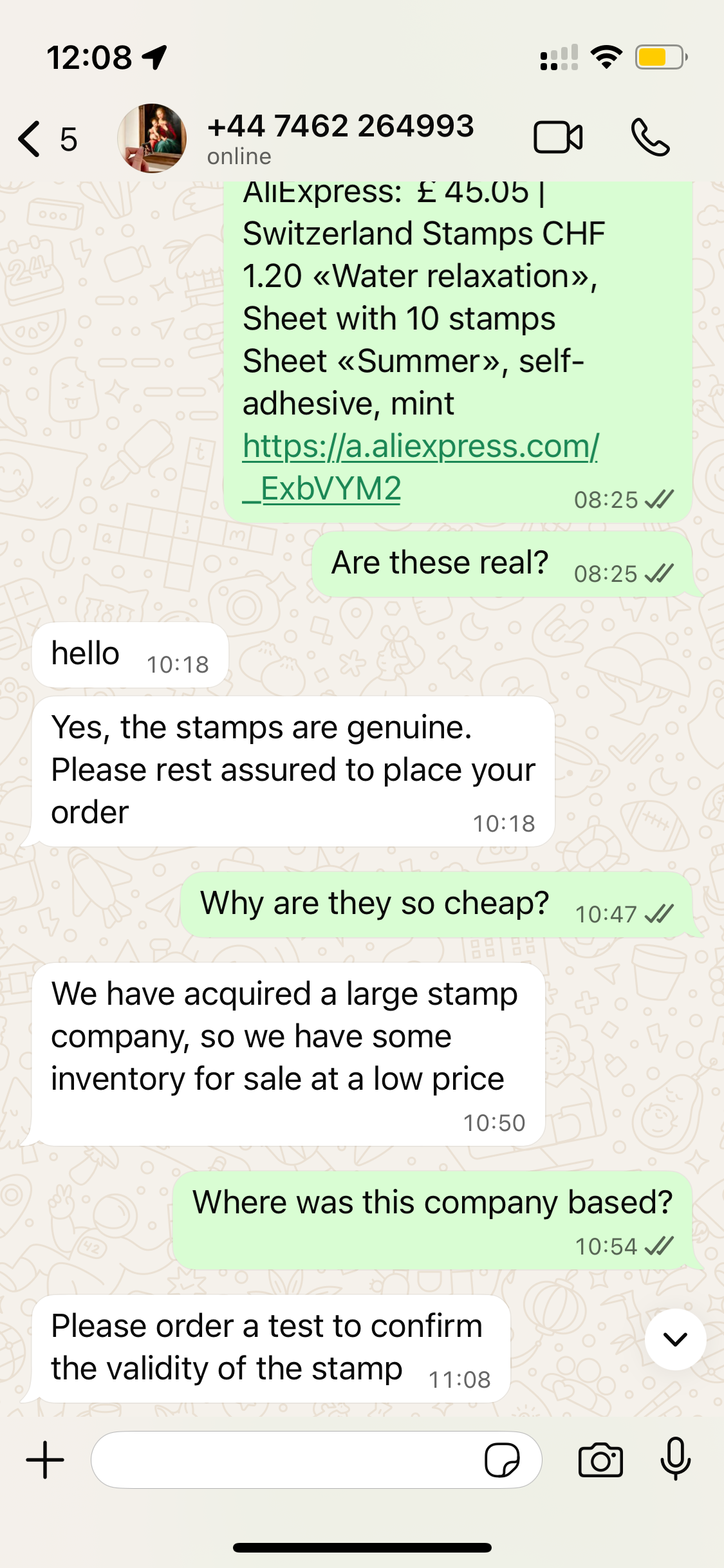Start a voice call

coord(650,137)
